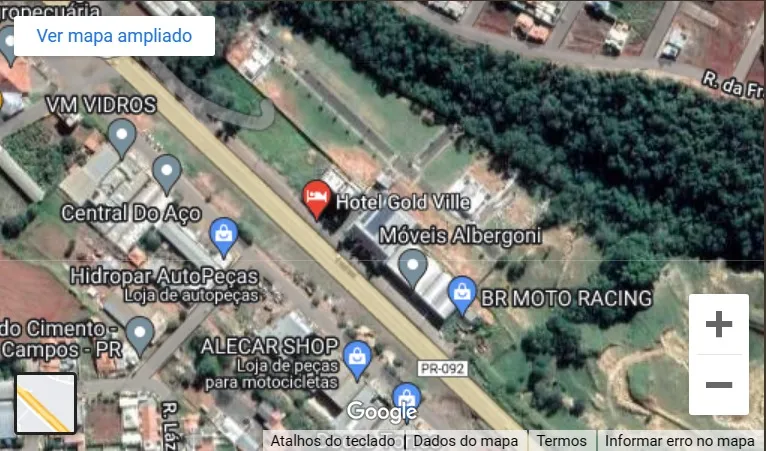766x451 pixels.
Task: Switch map layer using the map-type thumbnail
Action: tap(46, 404)
